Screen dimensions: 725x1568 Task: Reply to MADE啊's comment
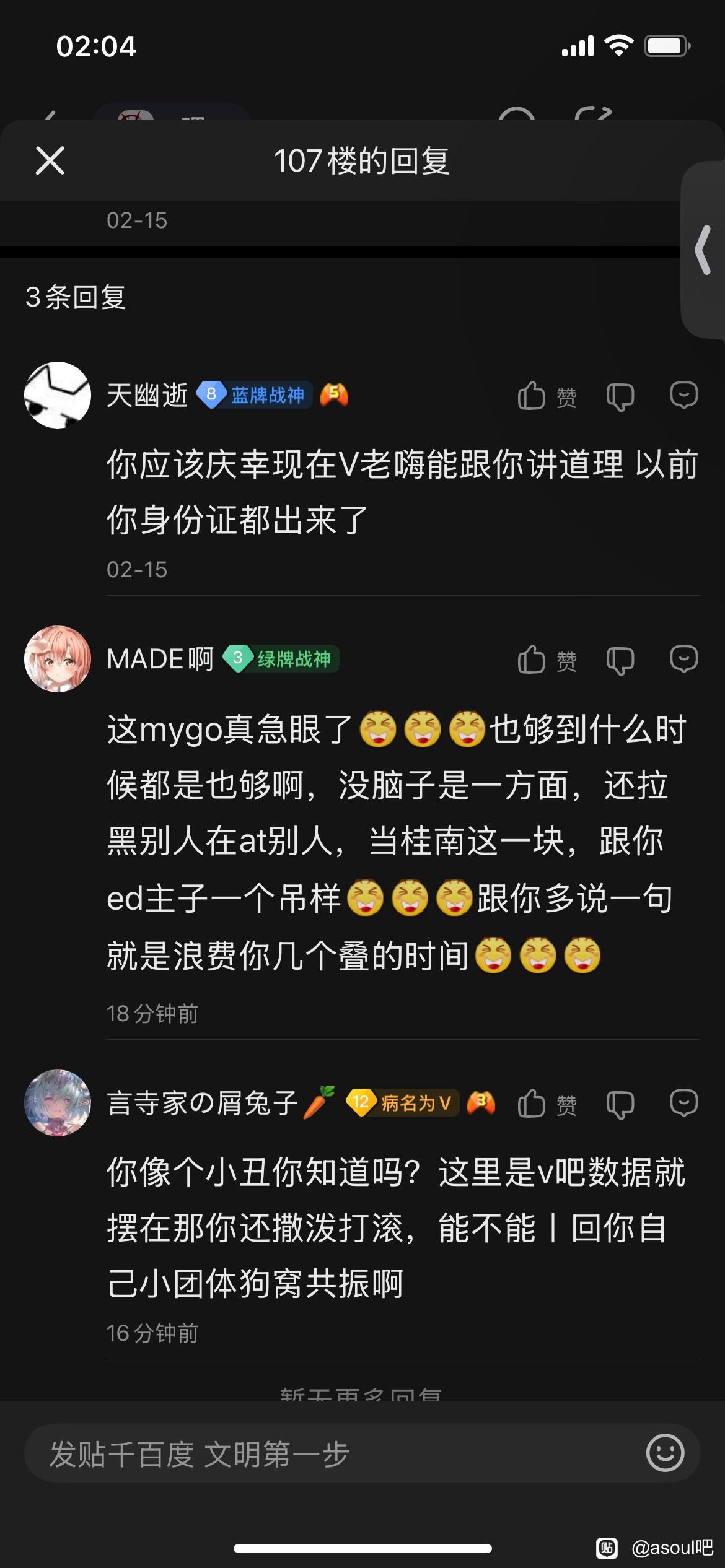tap(683, 659)
